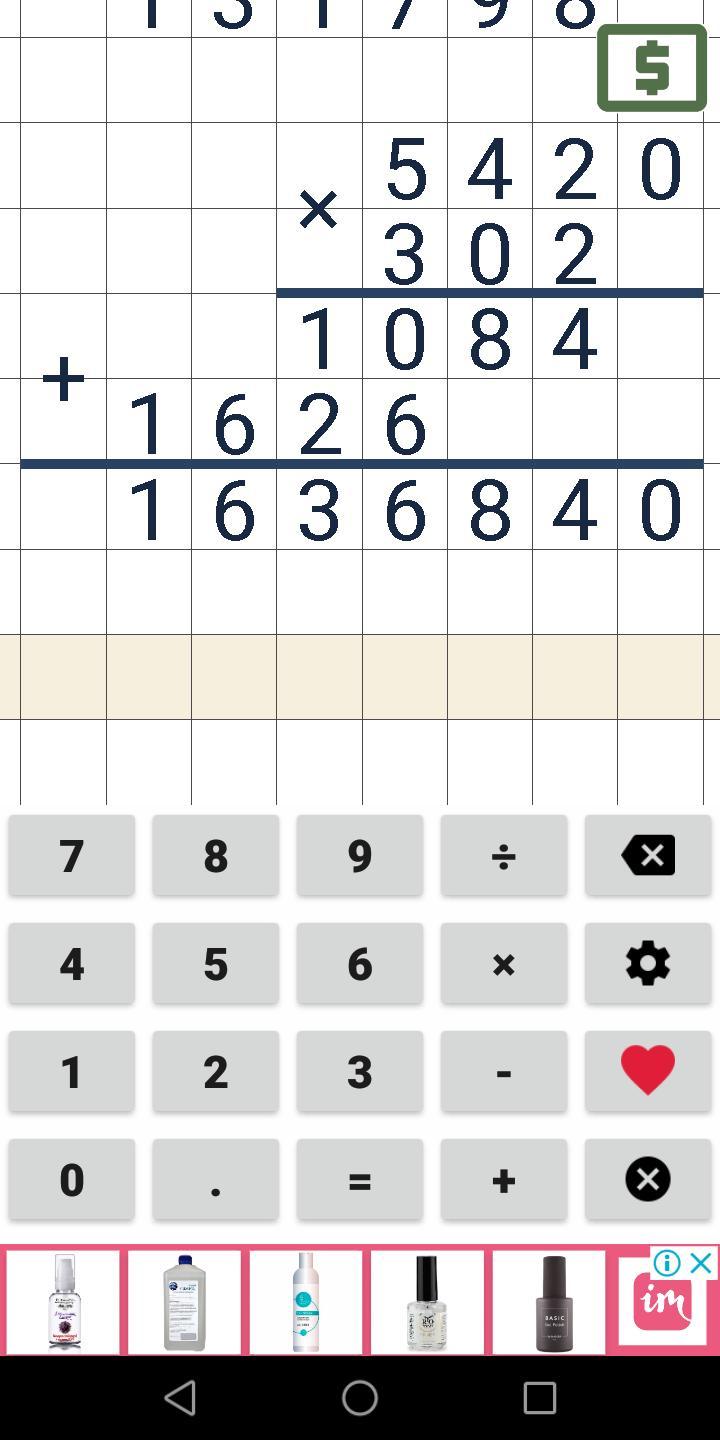Enter digit 7 on the keypad
720x1440 pixels.
(x=72, y=855)
